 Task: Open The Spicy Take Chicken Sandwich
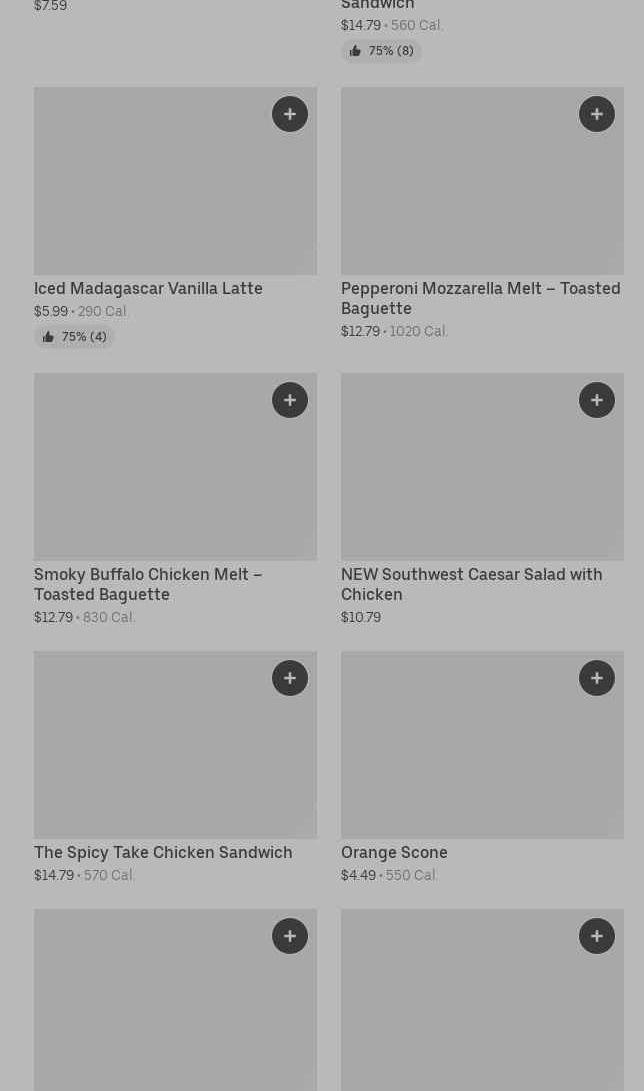[x=163, y=852]
